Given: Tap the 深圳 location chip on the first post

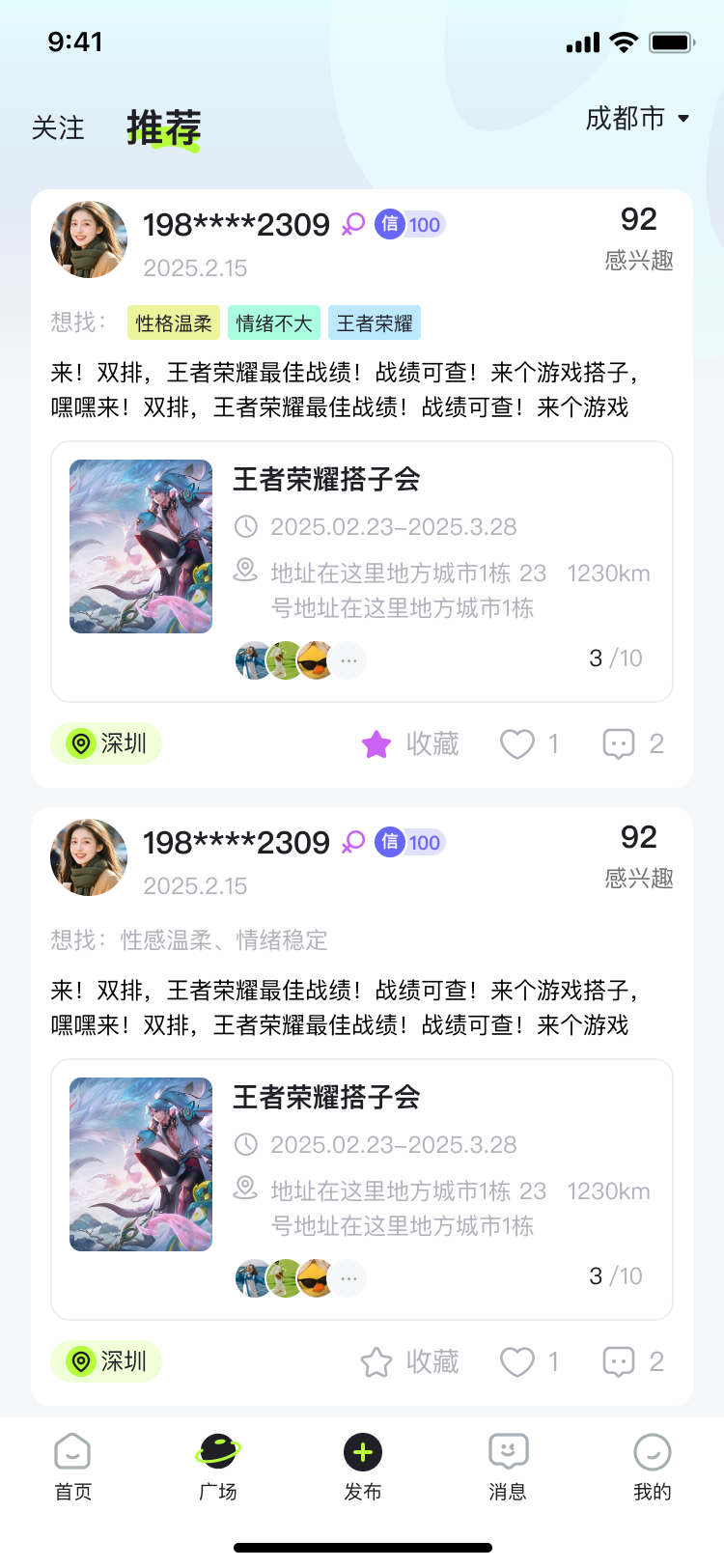Looking at the screenshot, I should click(106, 743).
